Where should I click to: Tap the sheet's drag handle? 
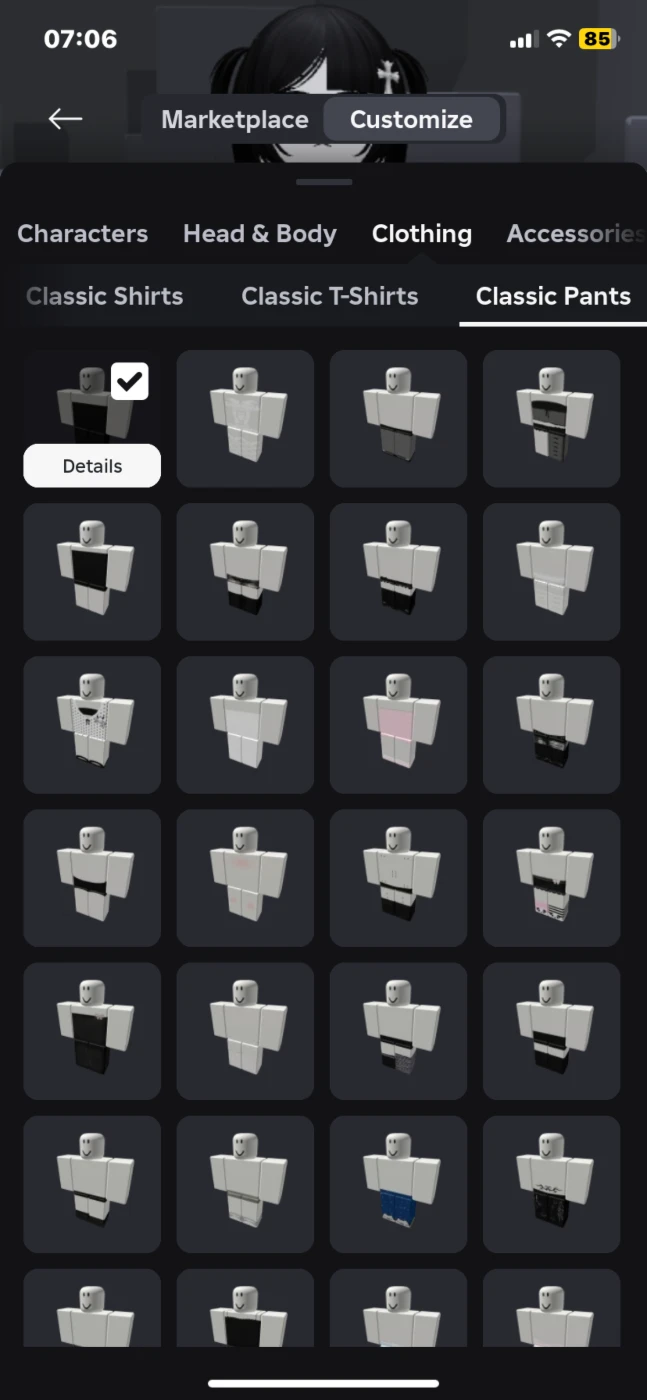pyautogui.click(x=324, y=182)
